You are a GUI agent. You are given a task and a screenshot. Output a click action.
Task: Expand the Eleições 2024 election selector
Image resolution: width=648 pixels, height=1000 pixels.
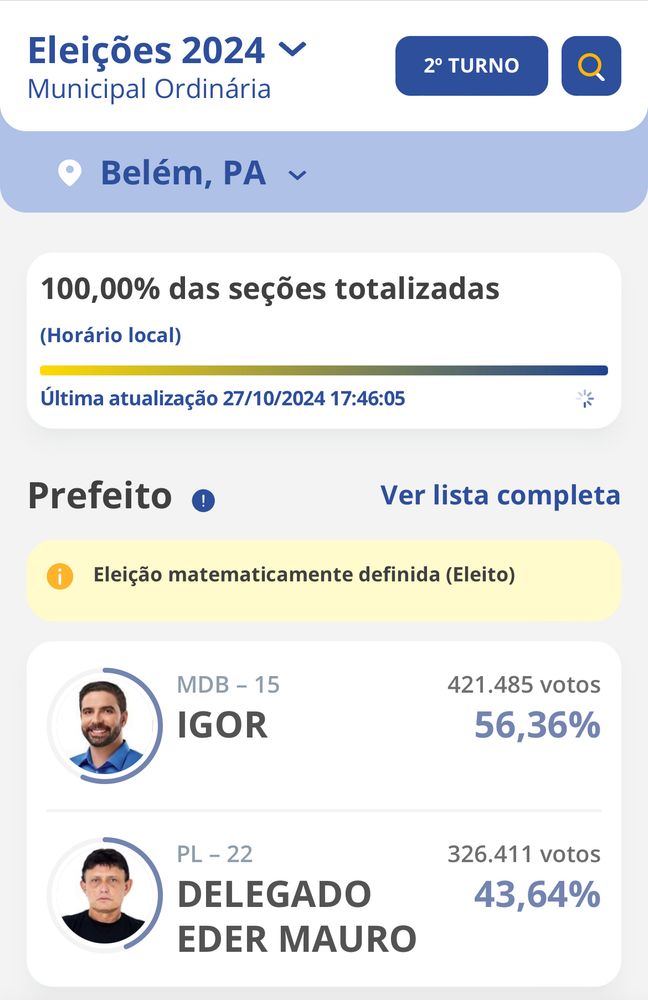(292, 49)
